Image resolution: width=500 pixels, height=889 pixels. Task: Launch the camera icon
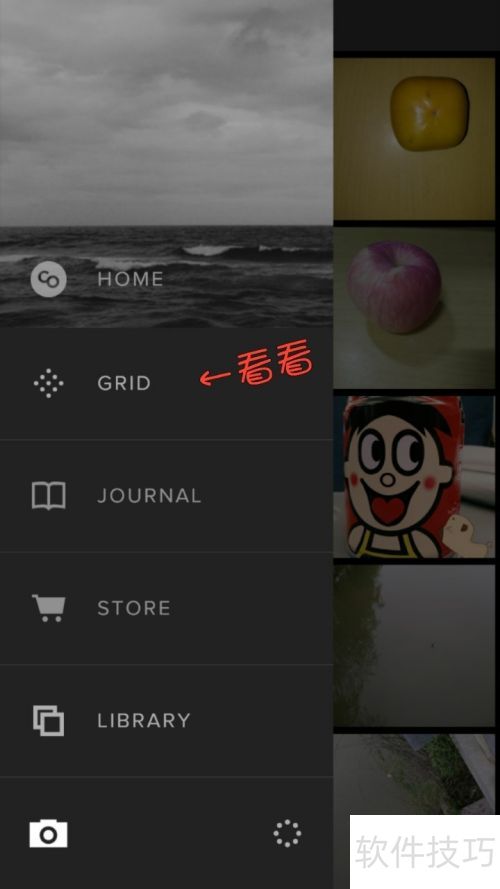(x=49, y=833)
